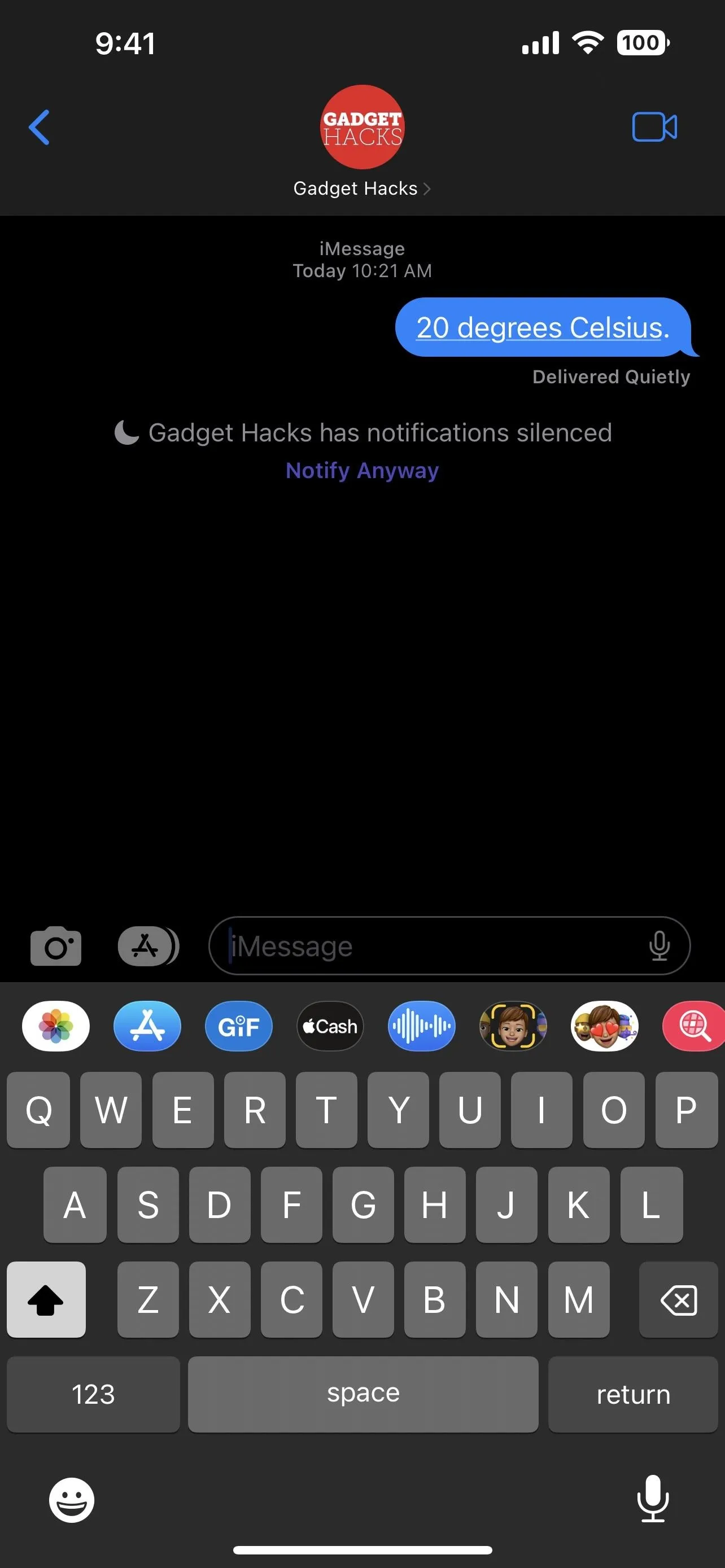This screenshot has width=725, height=1568.
Task: Open the audio messages app
Action: pyautogui.click(x=421, y=1026)
